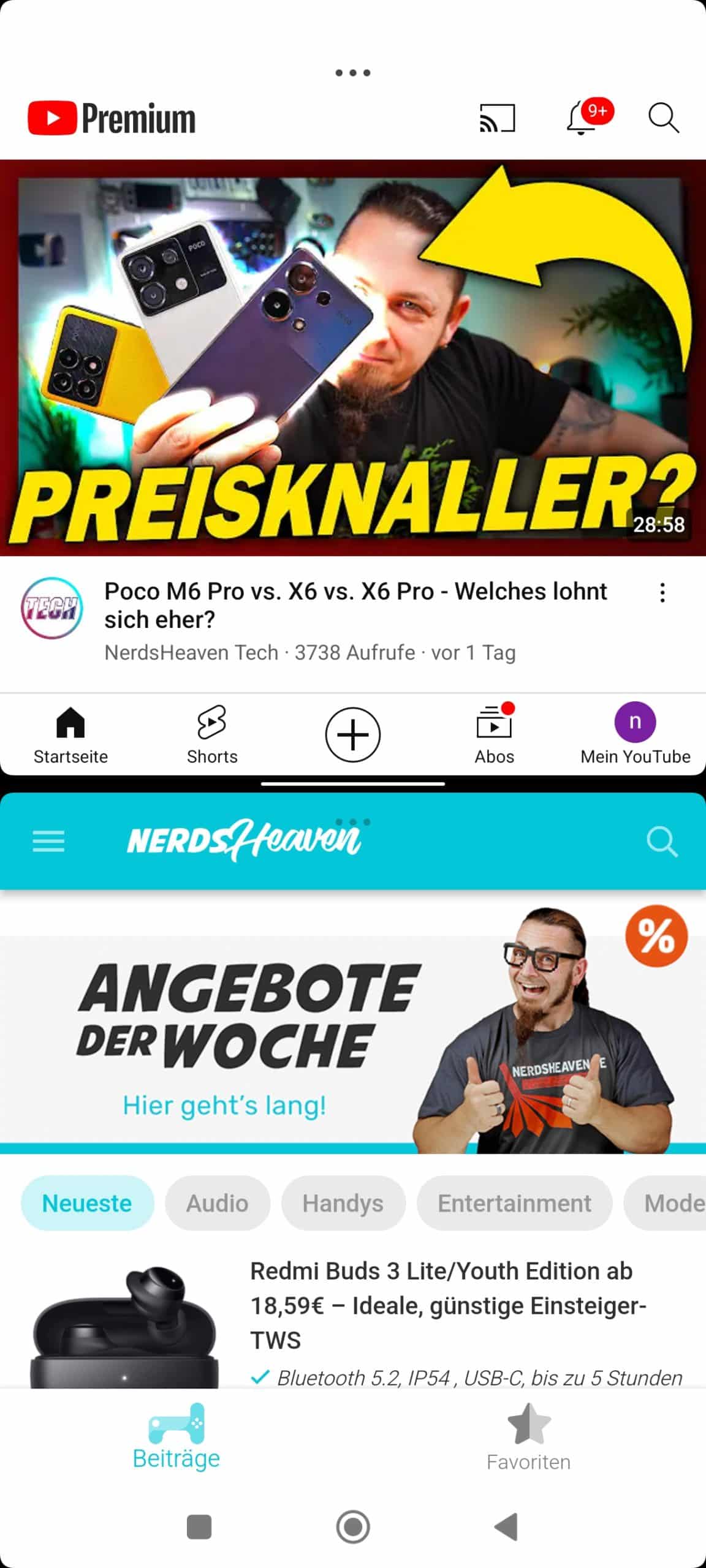Go to YouTube Startseite tab
Image resolution: width=706 pixels, height=1568 pixels.
pyautogui.click(x=70, y=735)
